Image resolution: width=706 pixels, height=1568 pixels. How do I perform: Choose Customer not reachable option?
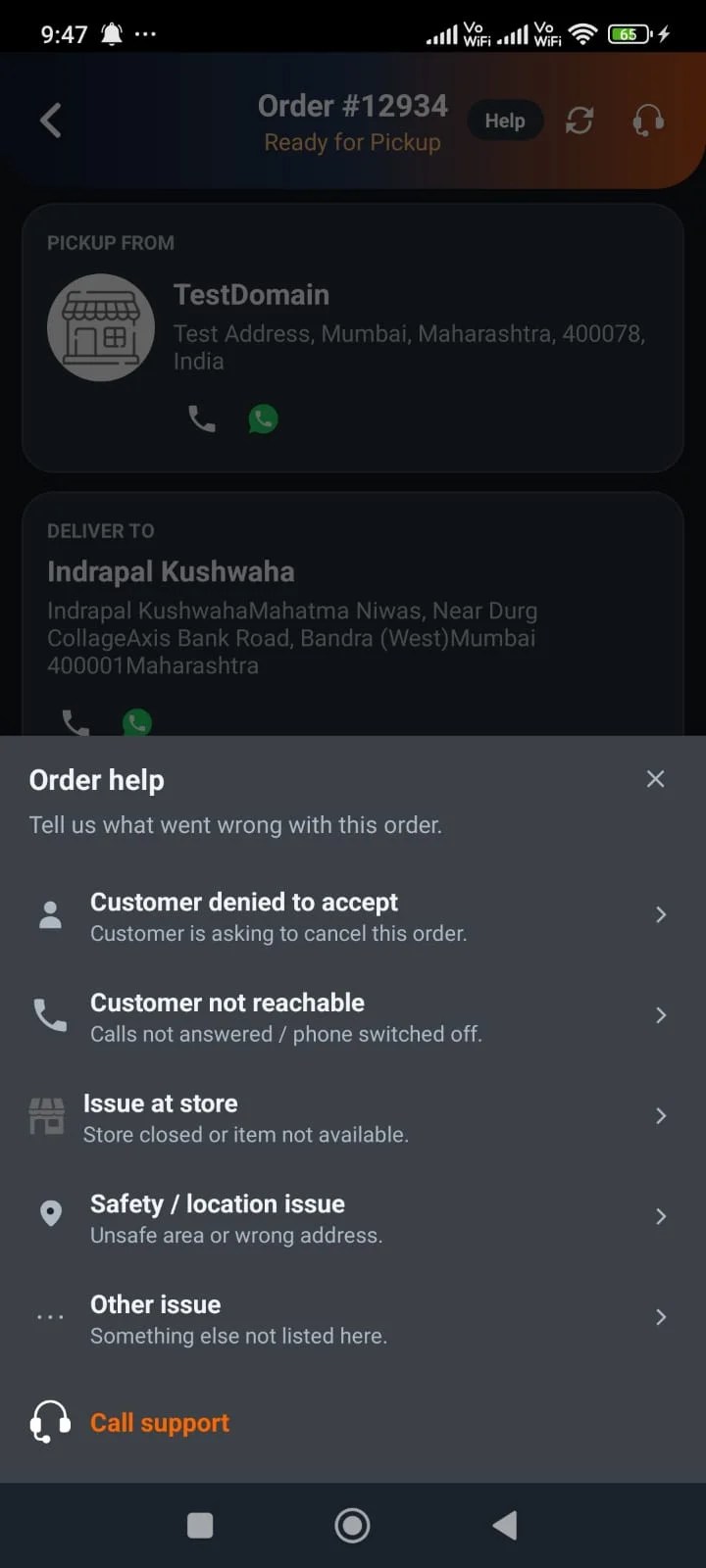click(x=353, y=1016)
